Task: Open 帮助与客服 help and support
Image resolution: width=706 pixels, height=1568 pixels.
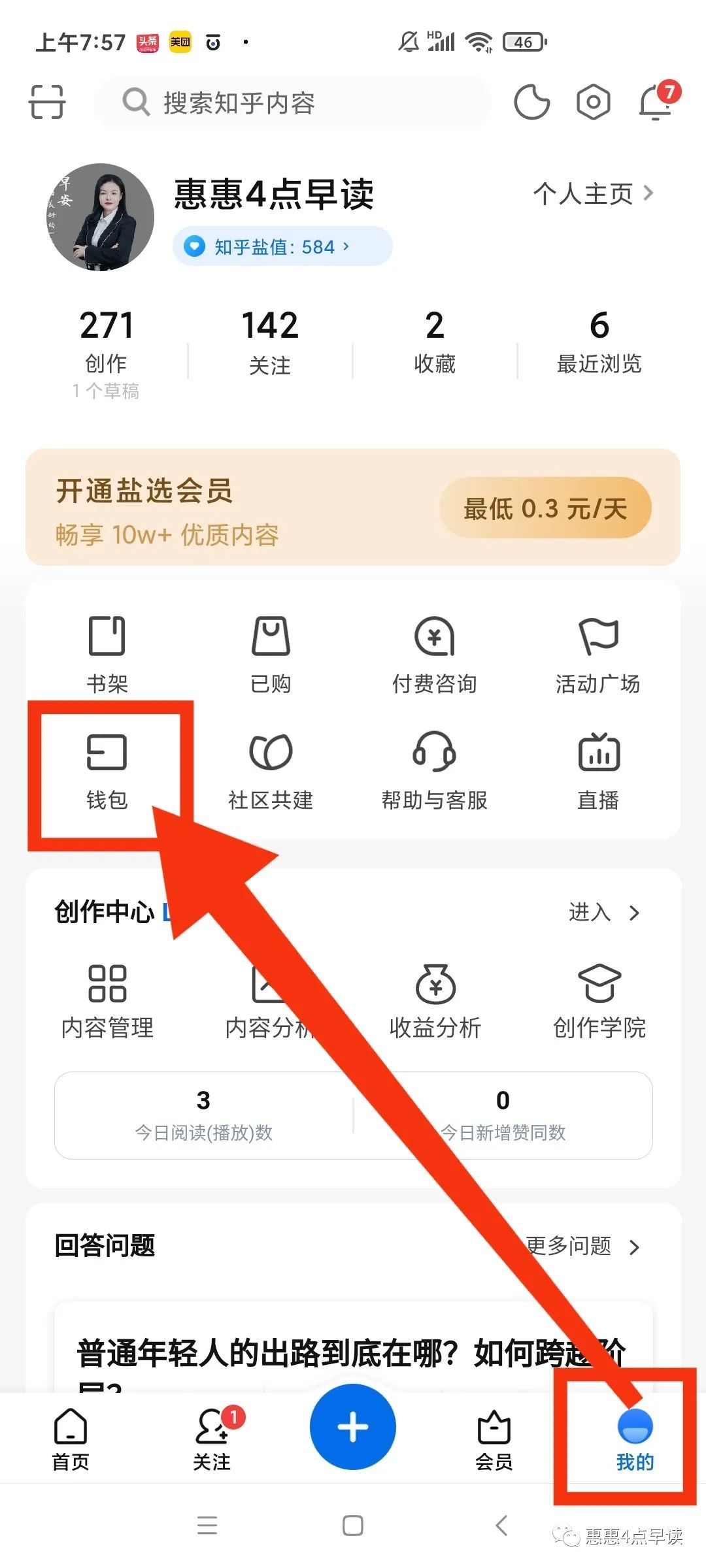Action: click(433, 771)
